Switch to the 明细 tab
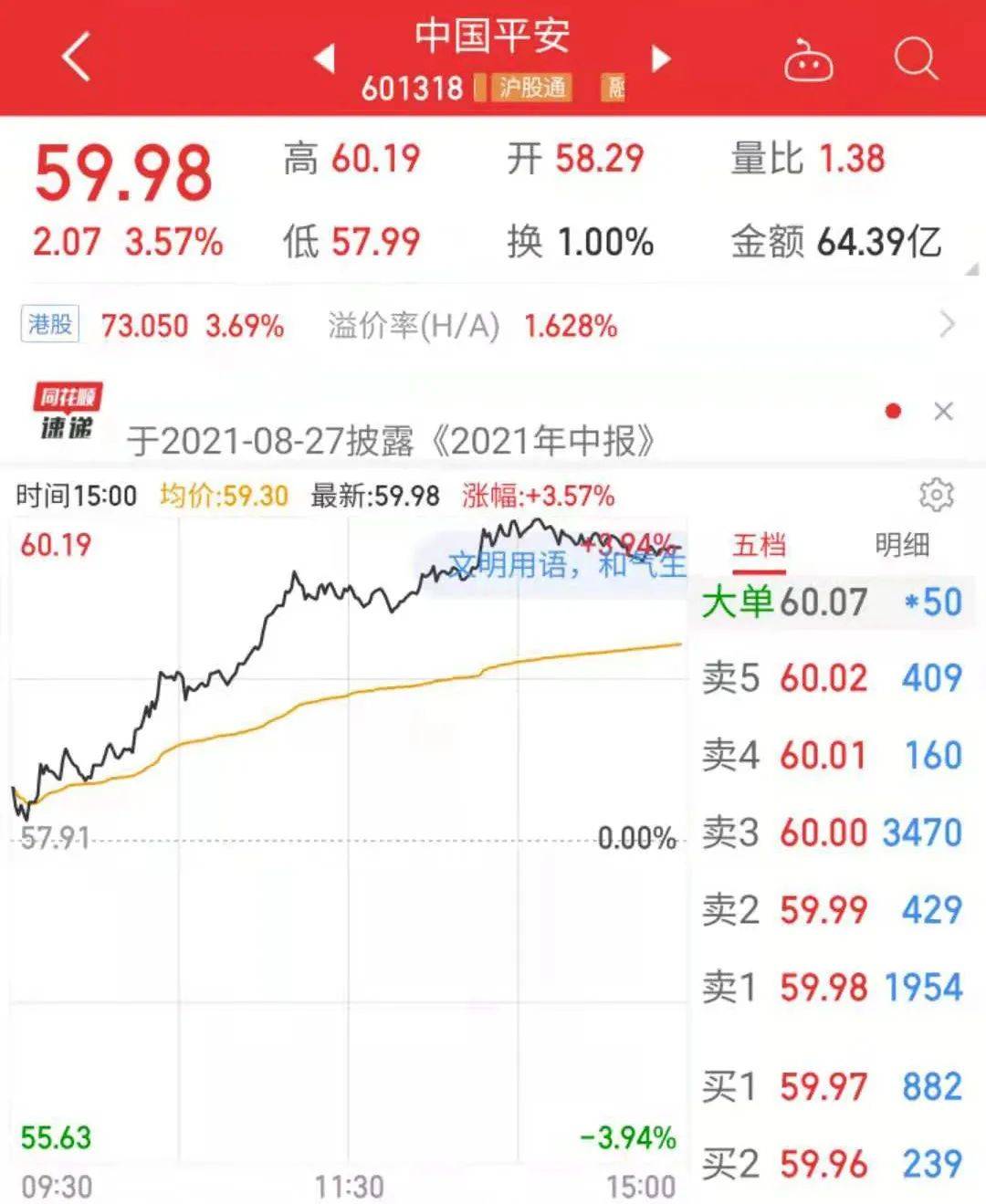Viewport: 986px width, 1204px height. click(x=902, y=546)
